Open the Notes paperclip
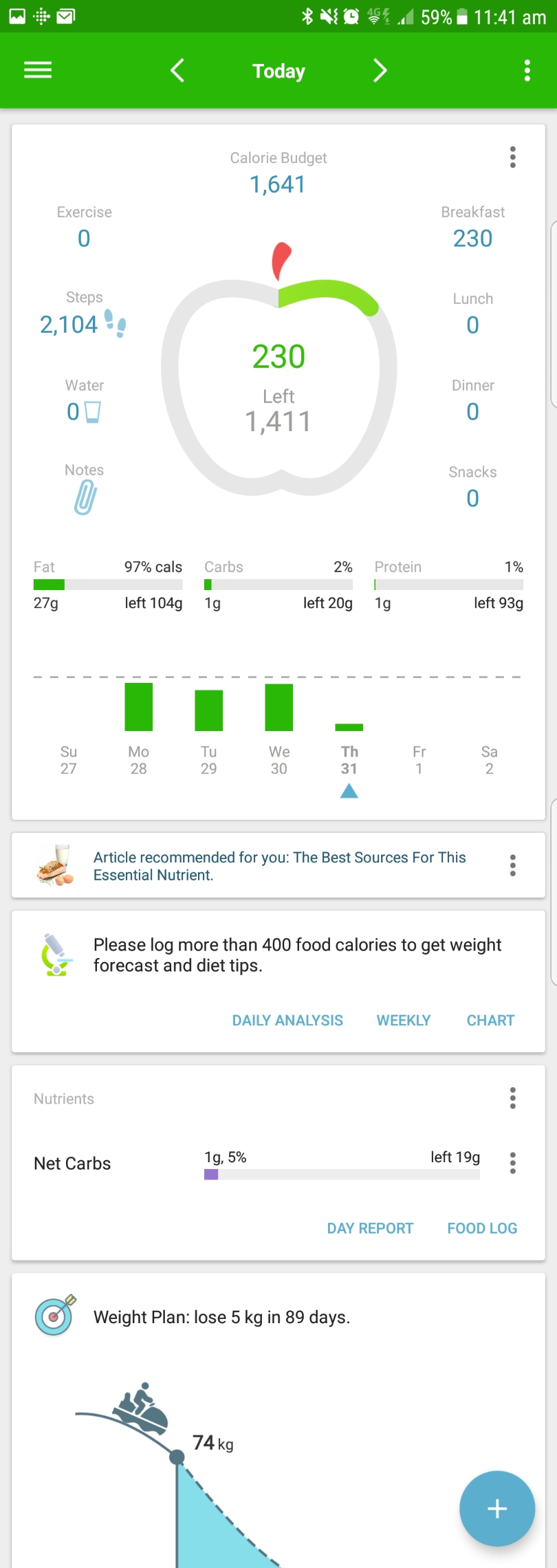557x1568 pixels. [85, 497]
